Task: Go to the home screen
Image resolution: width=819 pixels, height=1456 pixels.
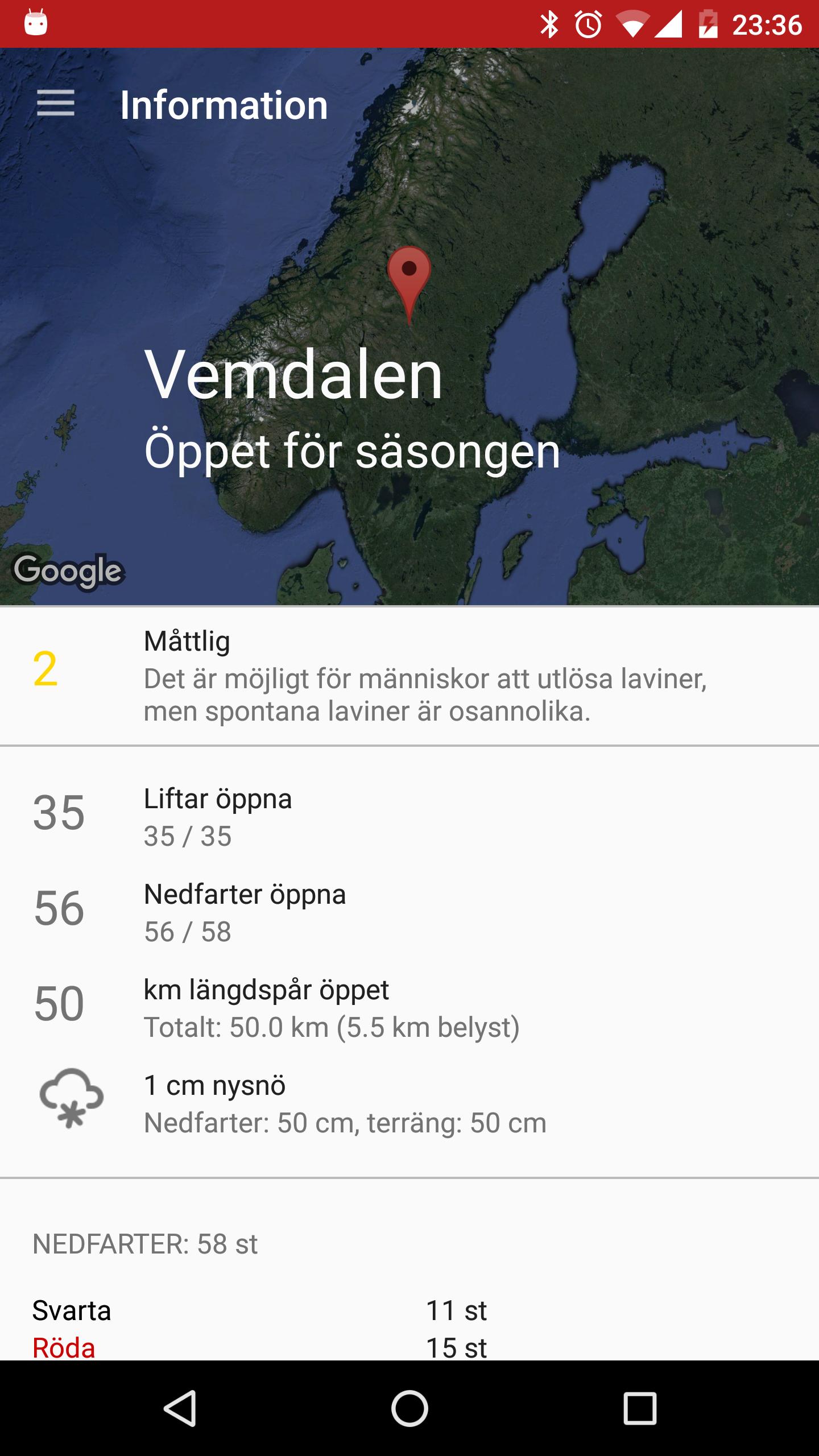Action: tap(409, 1408)
